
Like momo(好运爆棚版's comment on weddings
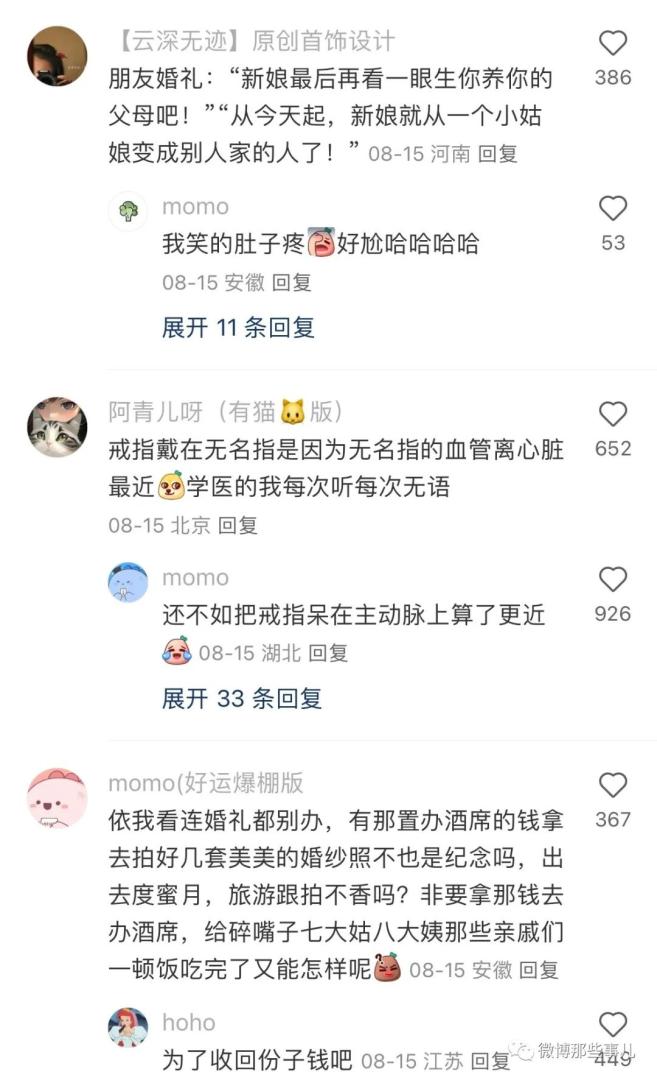tap(612, 786)
